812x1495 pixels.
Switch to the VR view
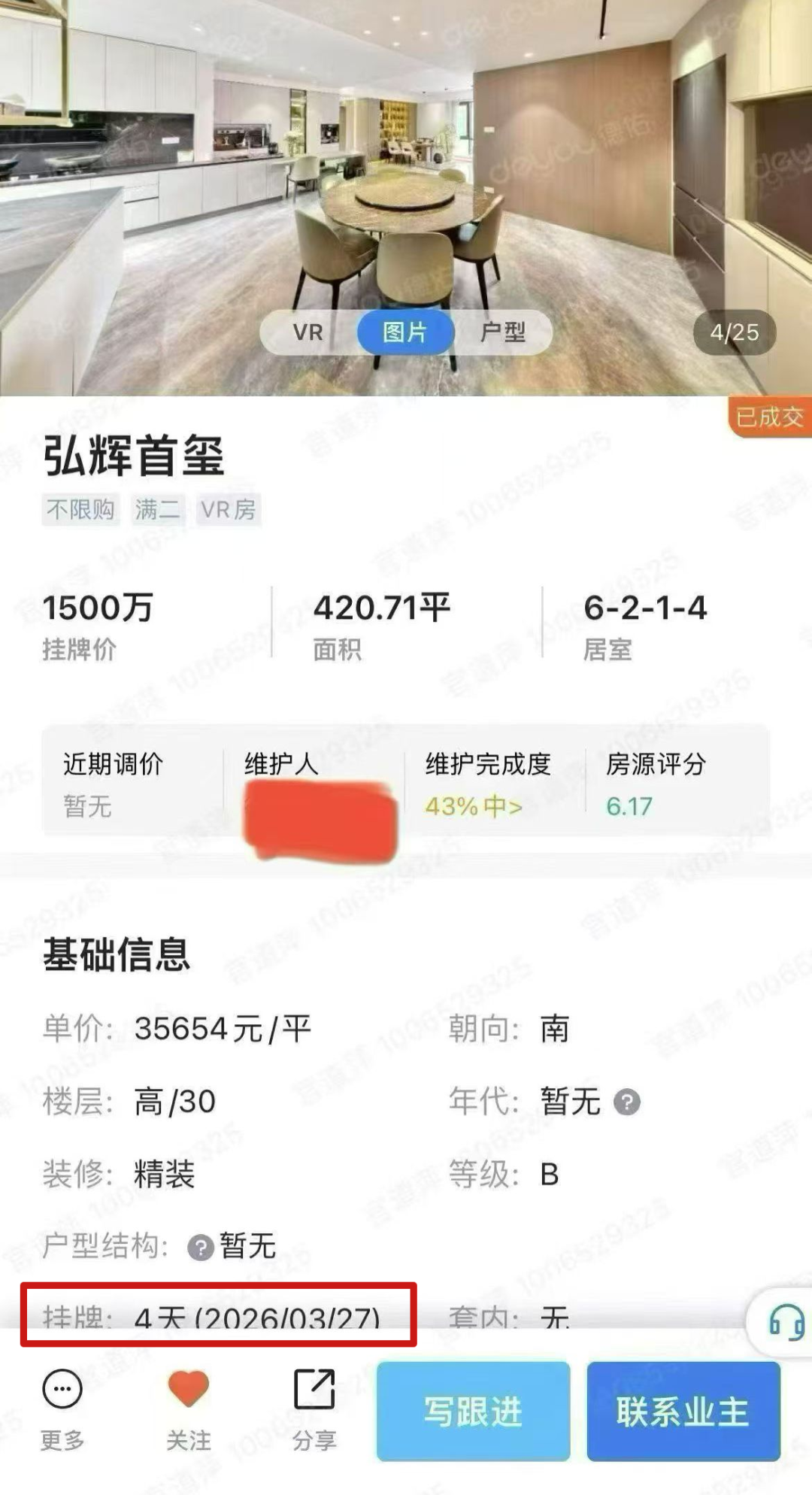[x=308, y=332]
